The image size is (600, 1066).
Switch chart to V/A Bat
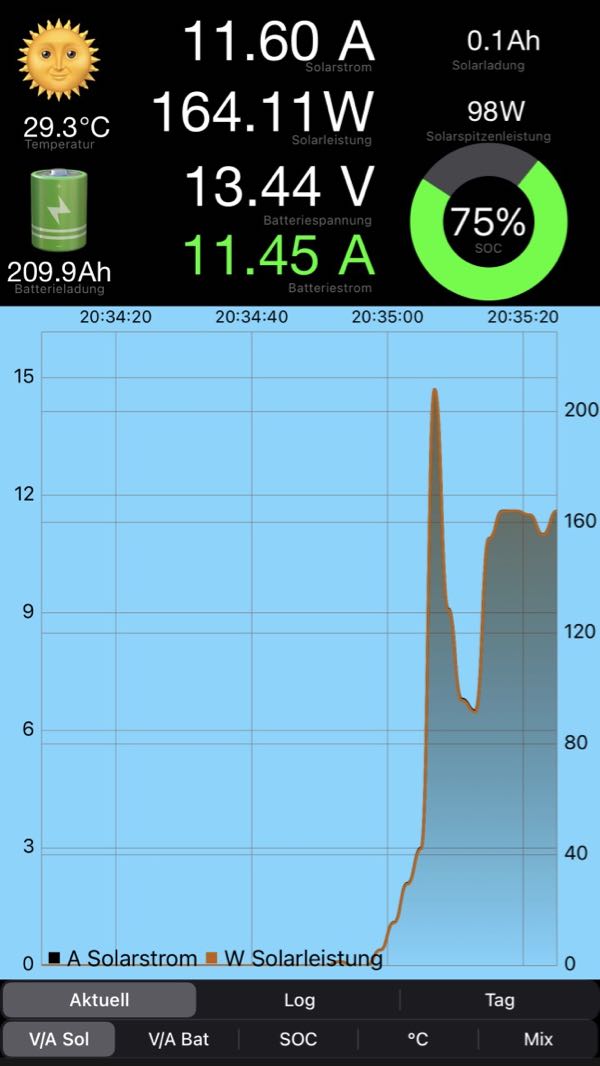point(179,1039)
